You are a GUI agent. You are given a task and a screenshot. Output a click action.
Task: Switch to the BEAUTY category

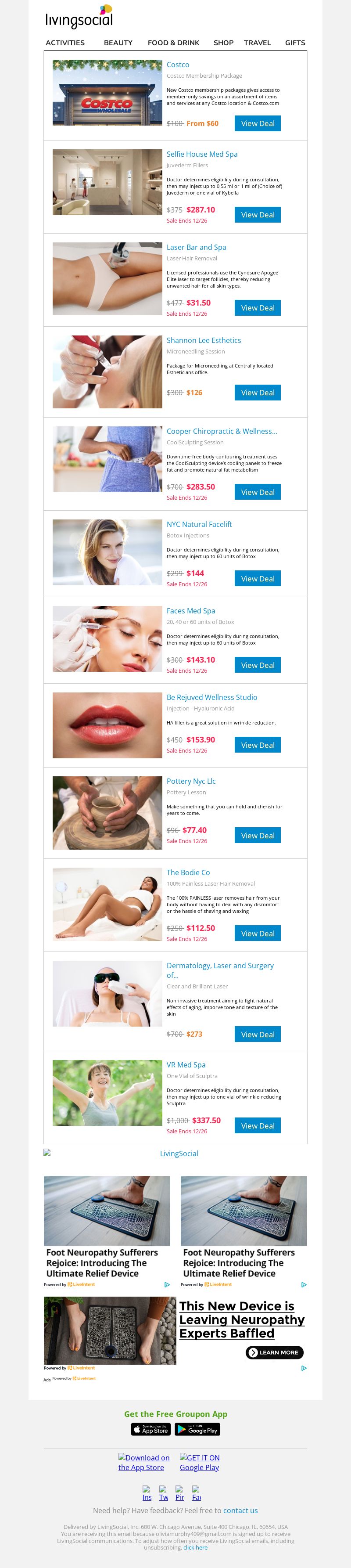(x=118, y=43)
